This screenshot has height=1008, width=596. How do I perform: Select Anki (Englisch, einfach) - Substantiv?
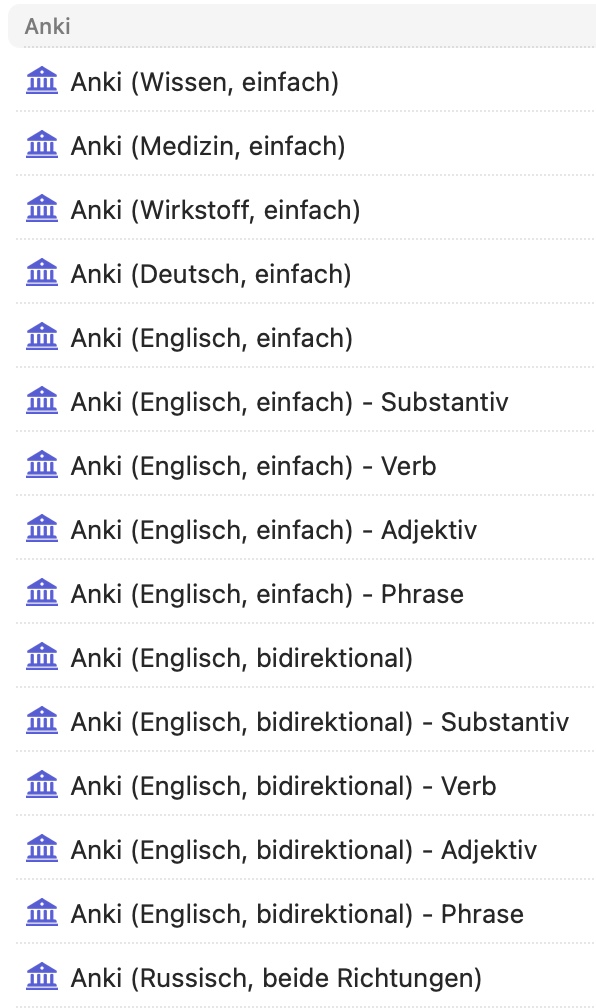click(305, 402)
